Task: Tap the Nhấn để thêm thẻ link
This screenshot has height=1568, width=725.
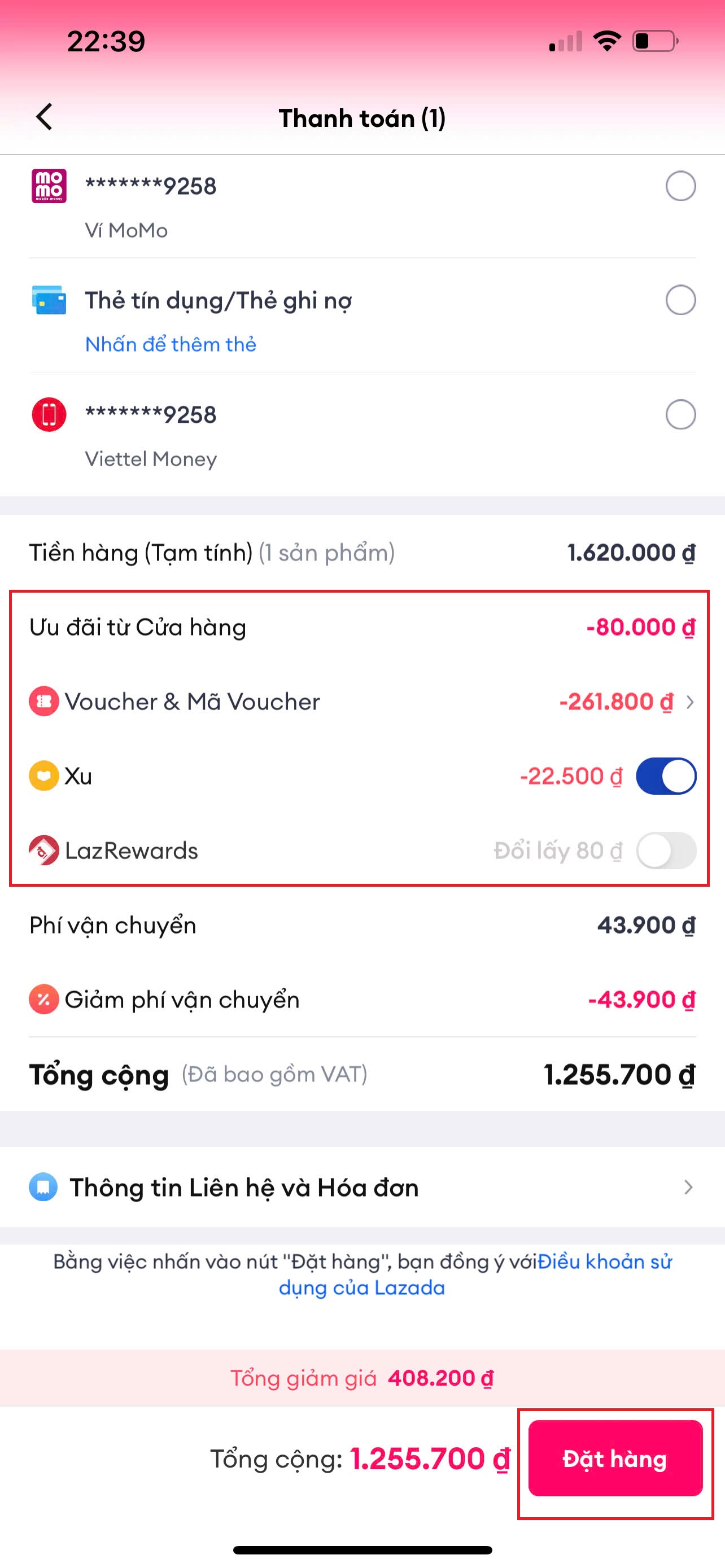Action: click(x=171, y=344)
